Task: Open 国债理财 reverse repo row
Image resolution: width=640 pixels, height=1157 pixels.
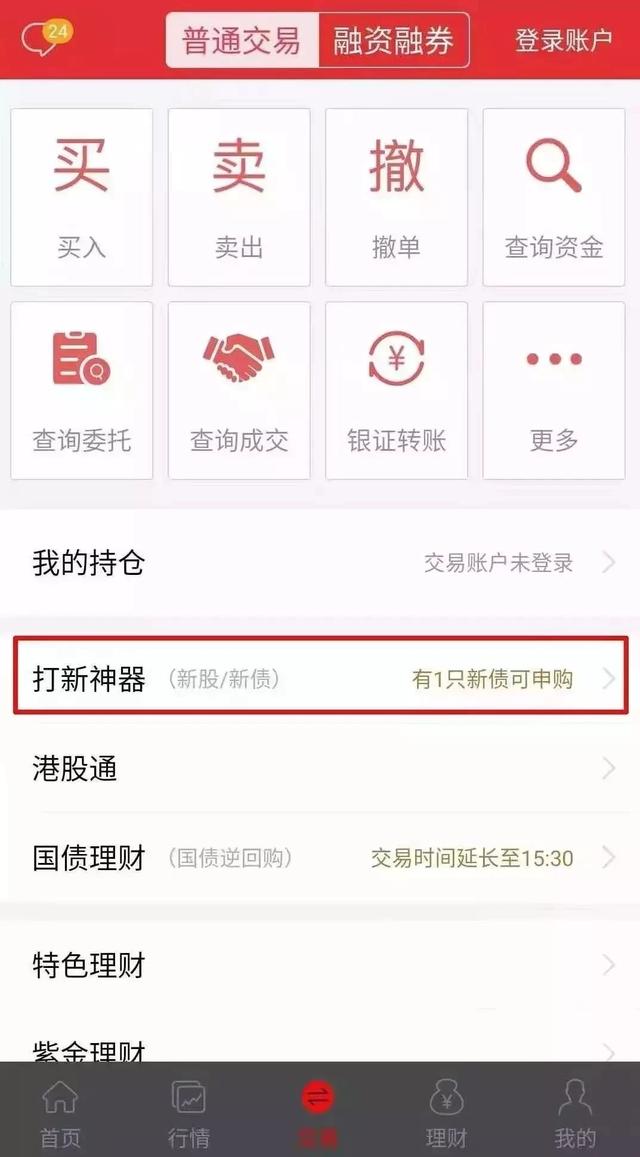Action: 320,857
